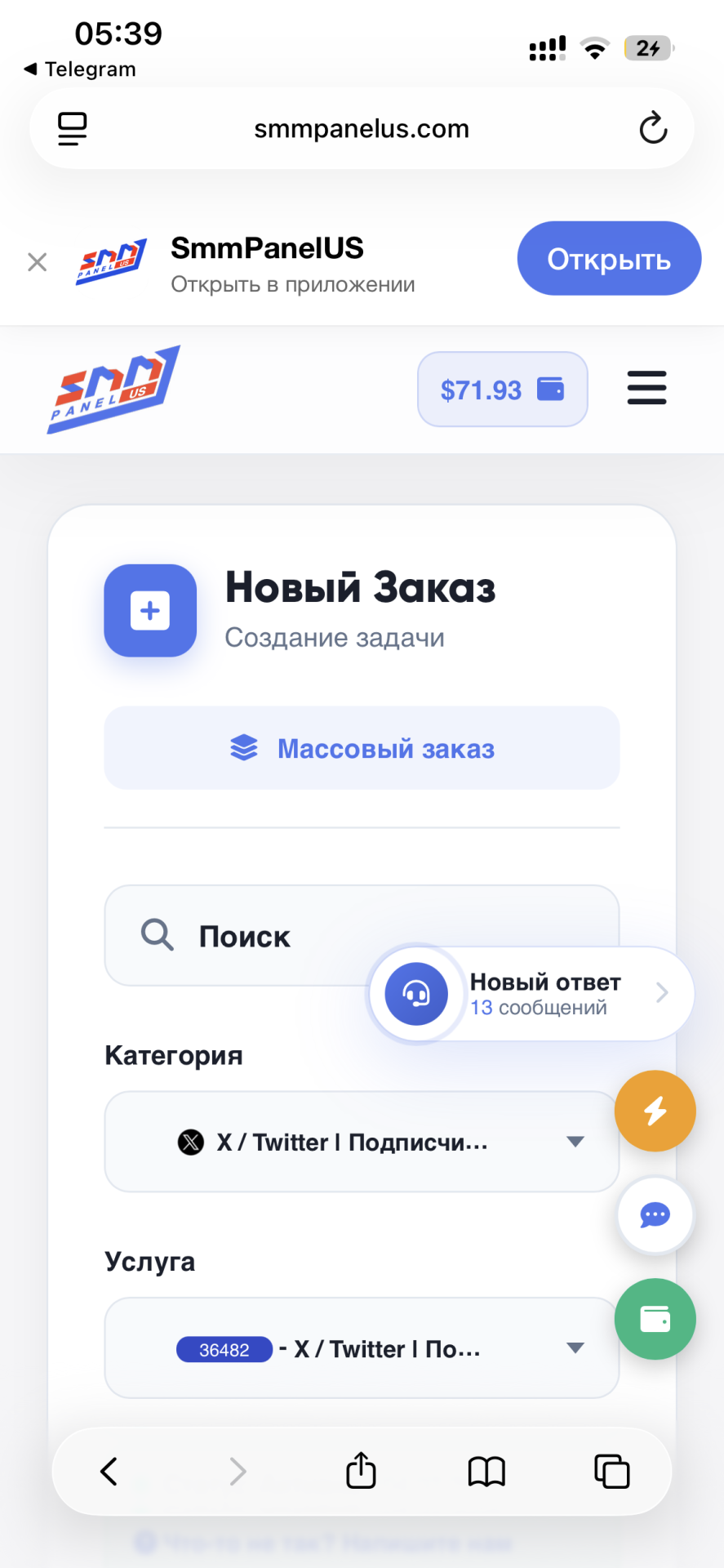Tap the orange lightning floating button
The height and width of the screenshot is (1568, 724).
655,1111
